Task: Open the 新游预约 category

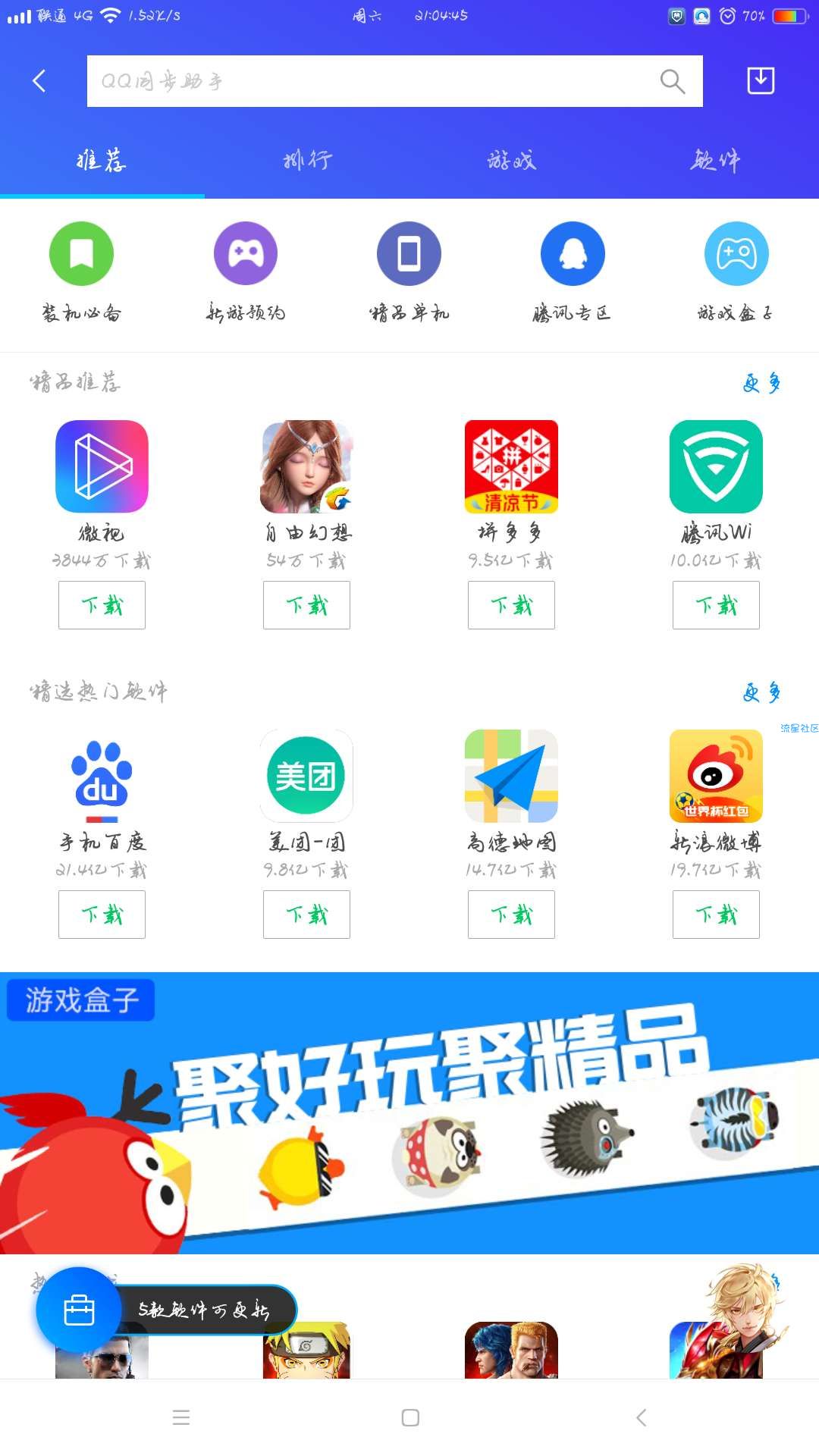Action: point(246,254)
